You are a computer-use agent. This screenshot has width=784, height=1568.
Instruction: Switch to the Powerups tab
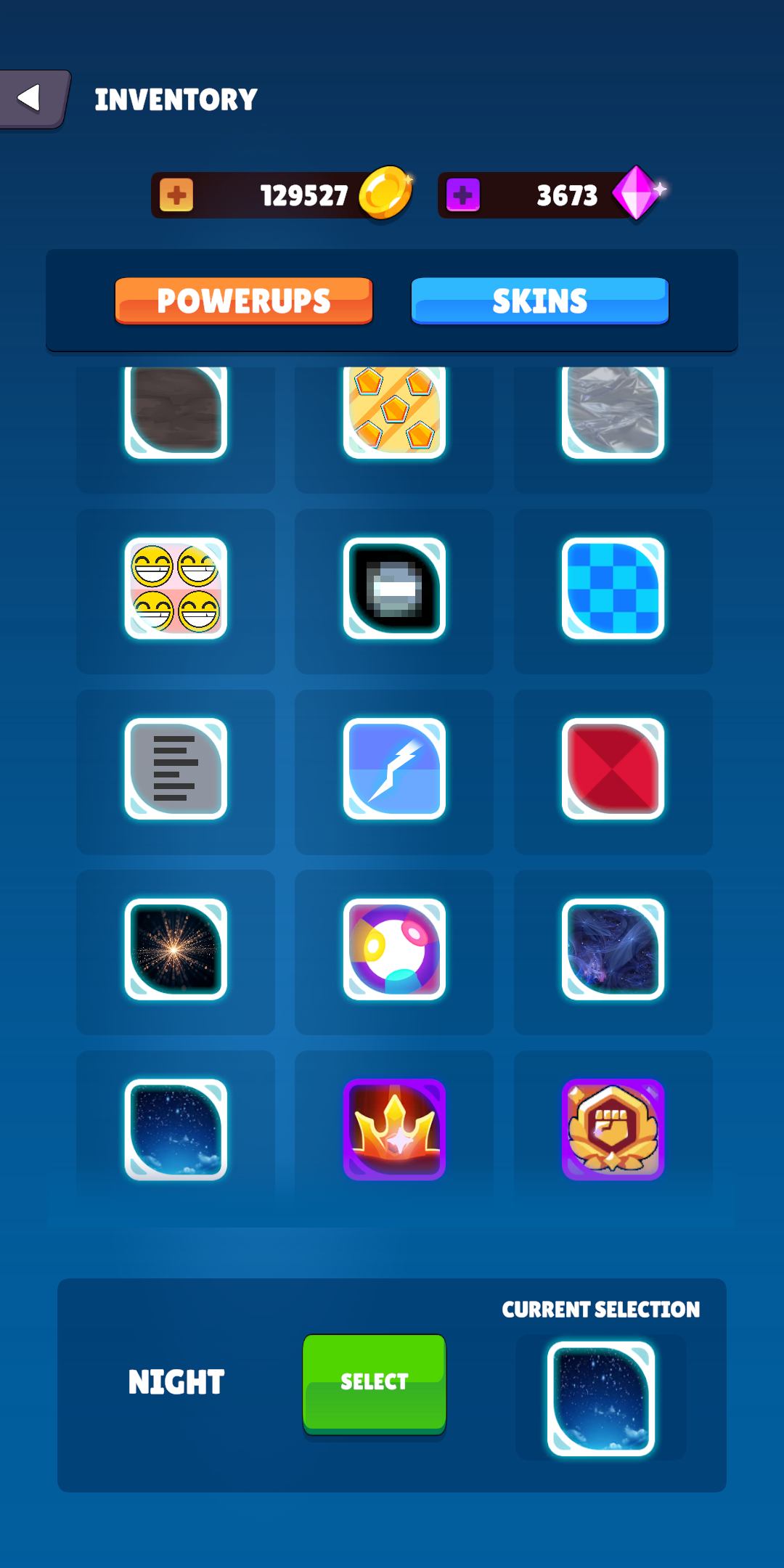tap(244, 301)
